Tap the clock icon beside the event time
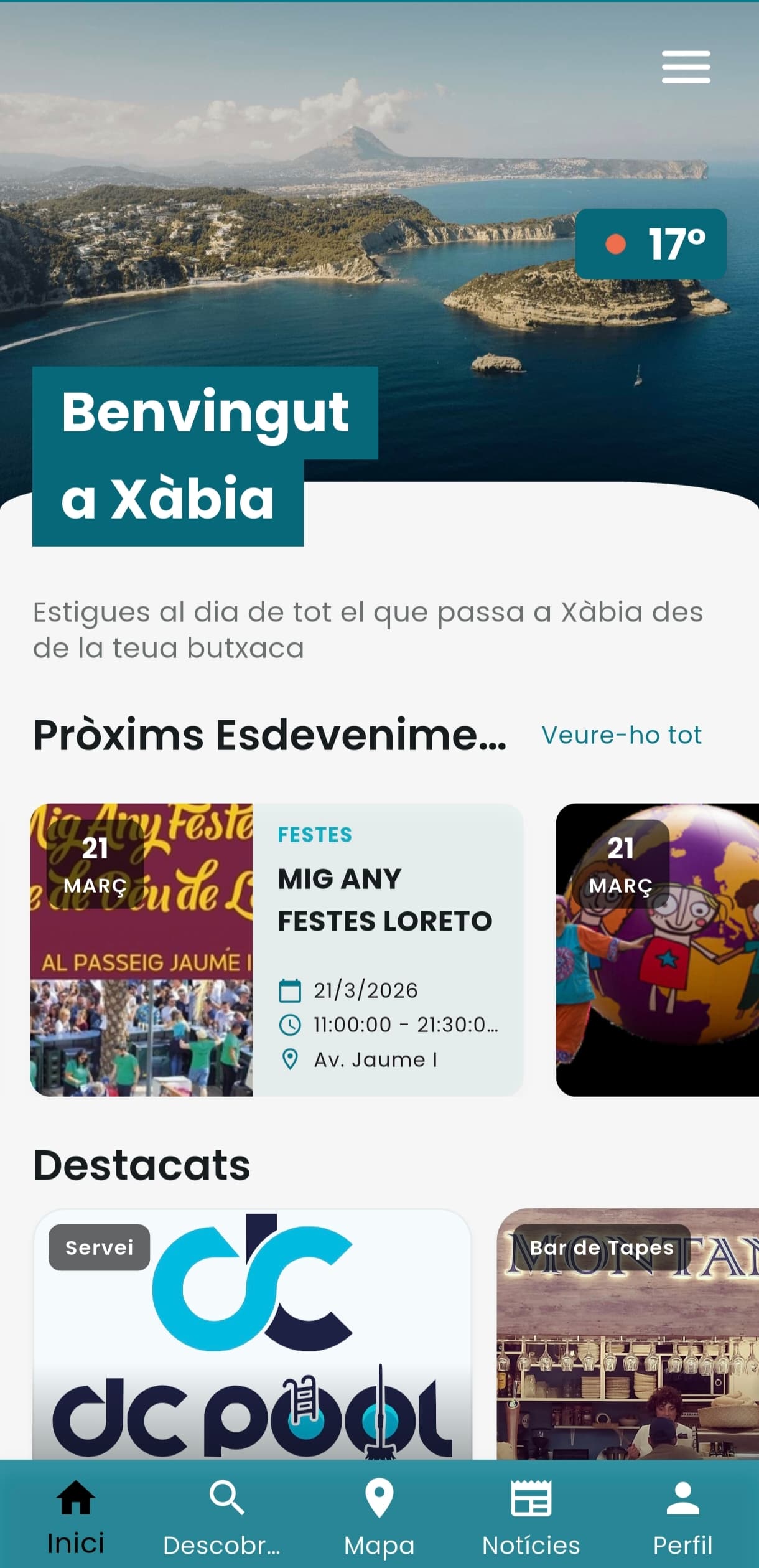 [290, 1024]
